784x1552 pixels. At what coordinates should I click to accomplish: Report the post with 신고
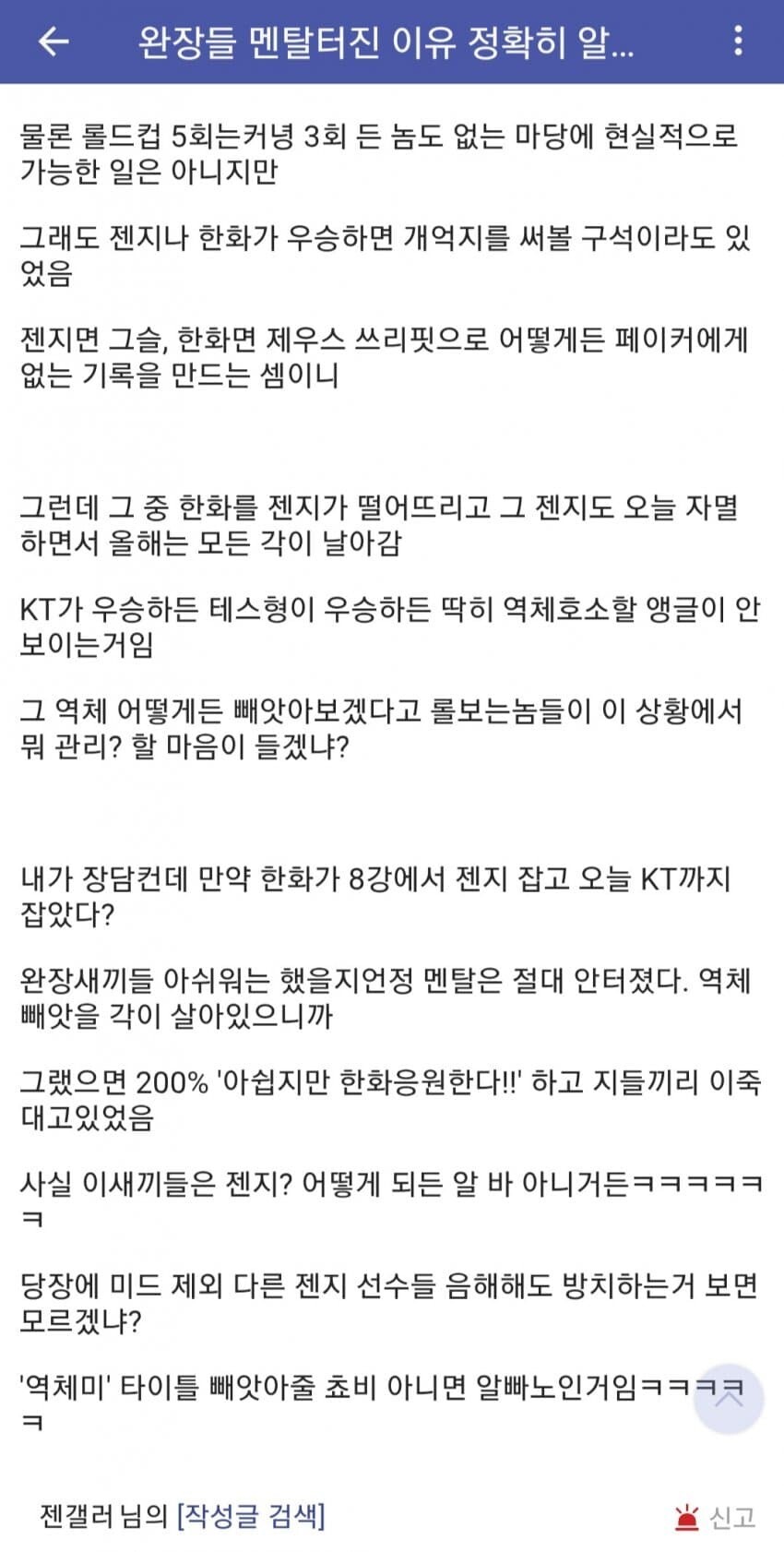pyautogui.click(x=716, y=1516)
